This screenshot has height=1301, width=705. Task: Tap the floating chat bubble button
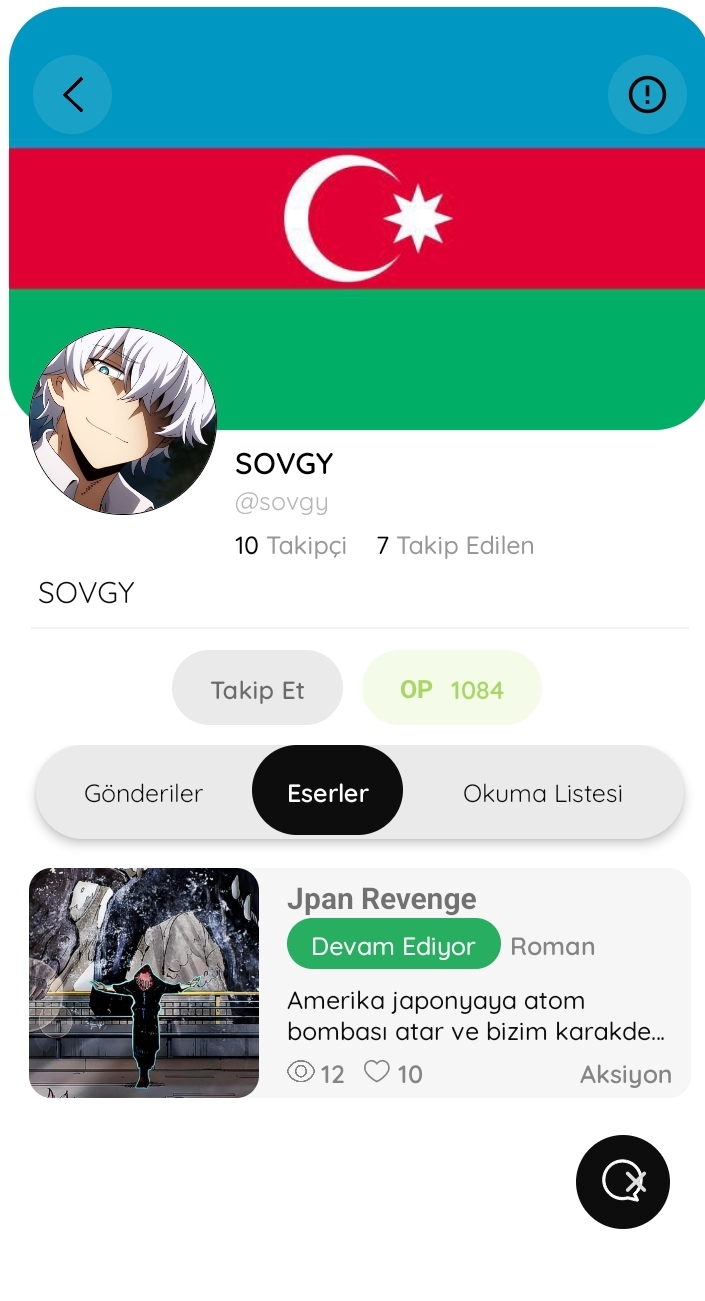pyautogui.click(x=623, y=1182)
